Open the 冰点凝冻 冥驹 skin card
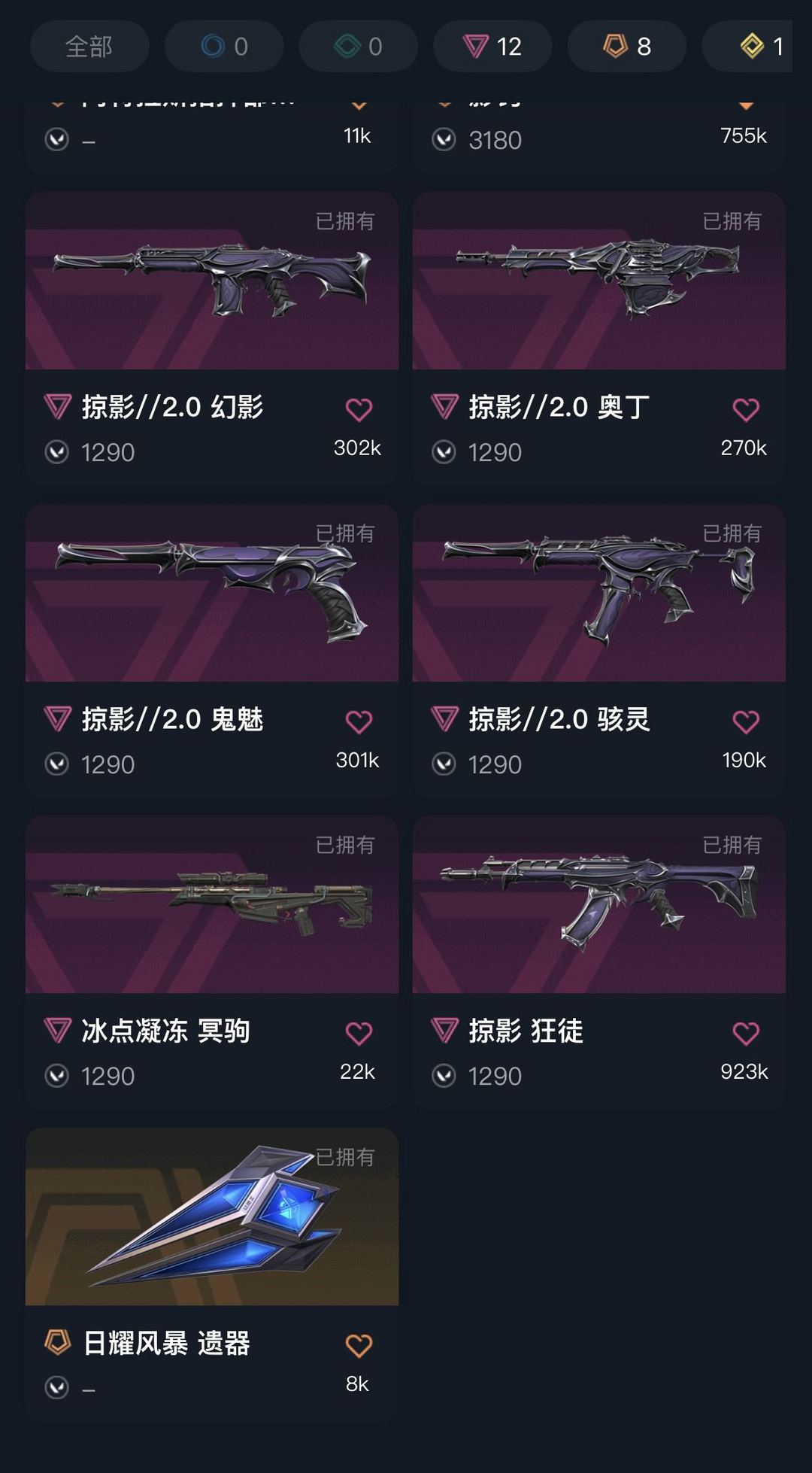 [212, 962]
